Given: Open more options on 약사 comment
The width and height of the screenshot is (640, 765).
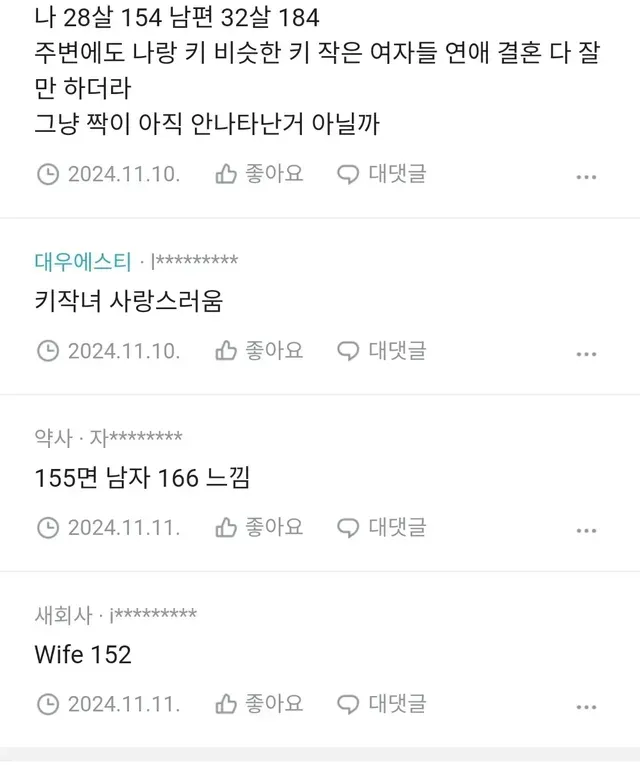Looking at the screenshot, I should coord(587,530).
